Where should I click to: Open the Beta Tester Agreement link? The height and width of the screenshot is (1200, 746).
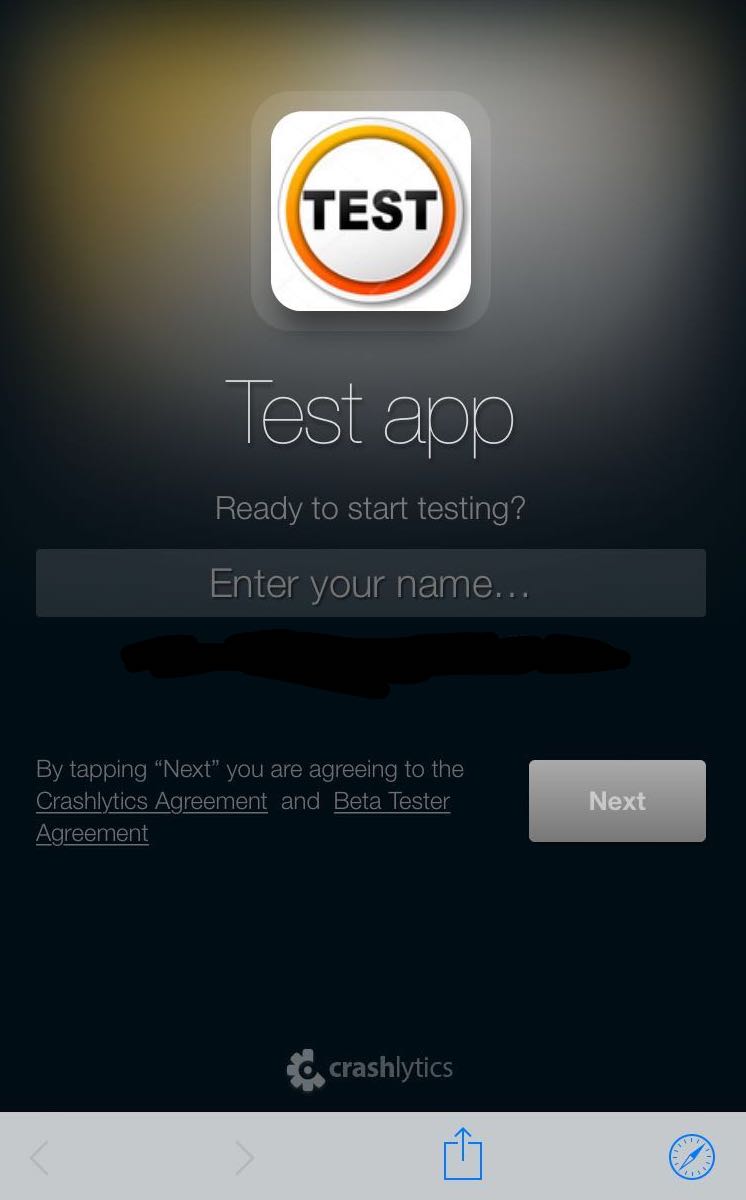click(x=391, y=801)
